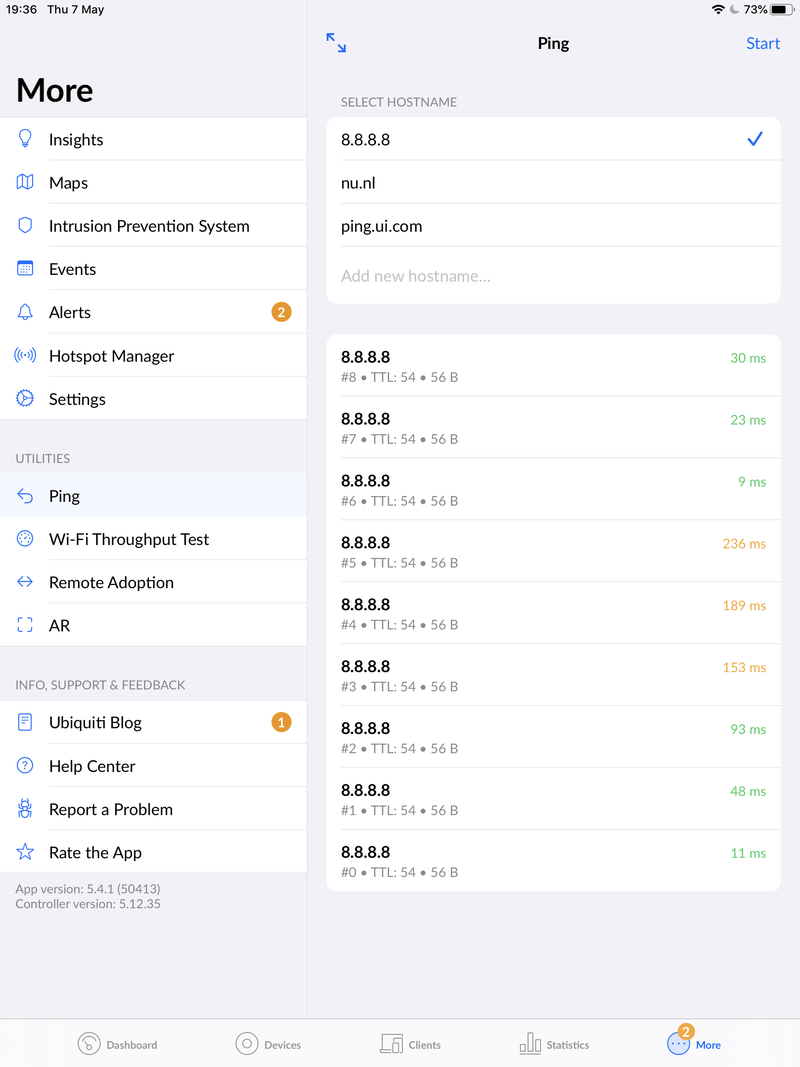
Task: Switch to the Clients tab
Action: coord(411,1044)
